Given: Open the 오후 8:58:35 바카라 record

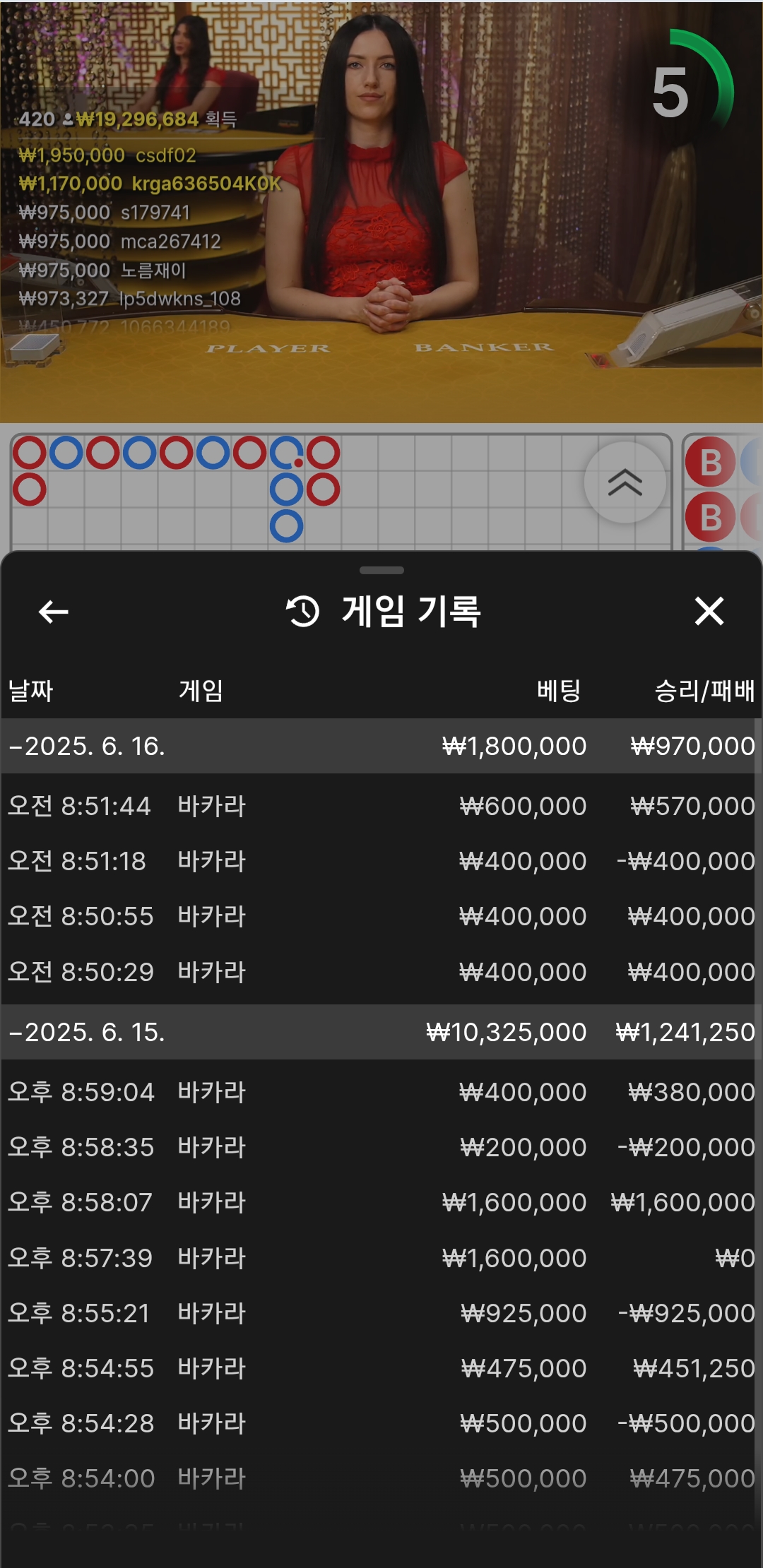Looking at the screenshot, I should point(381,1147).
